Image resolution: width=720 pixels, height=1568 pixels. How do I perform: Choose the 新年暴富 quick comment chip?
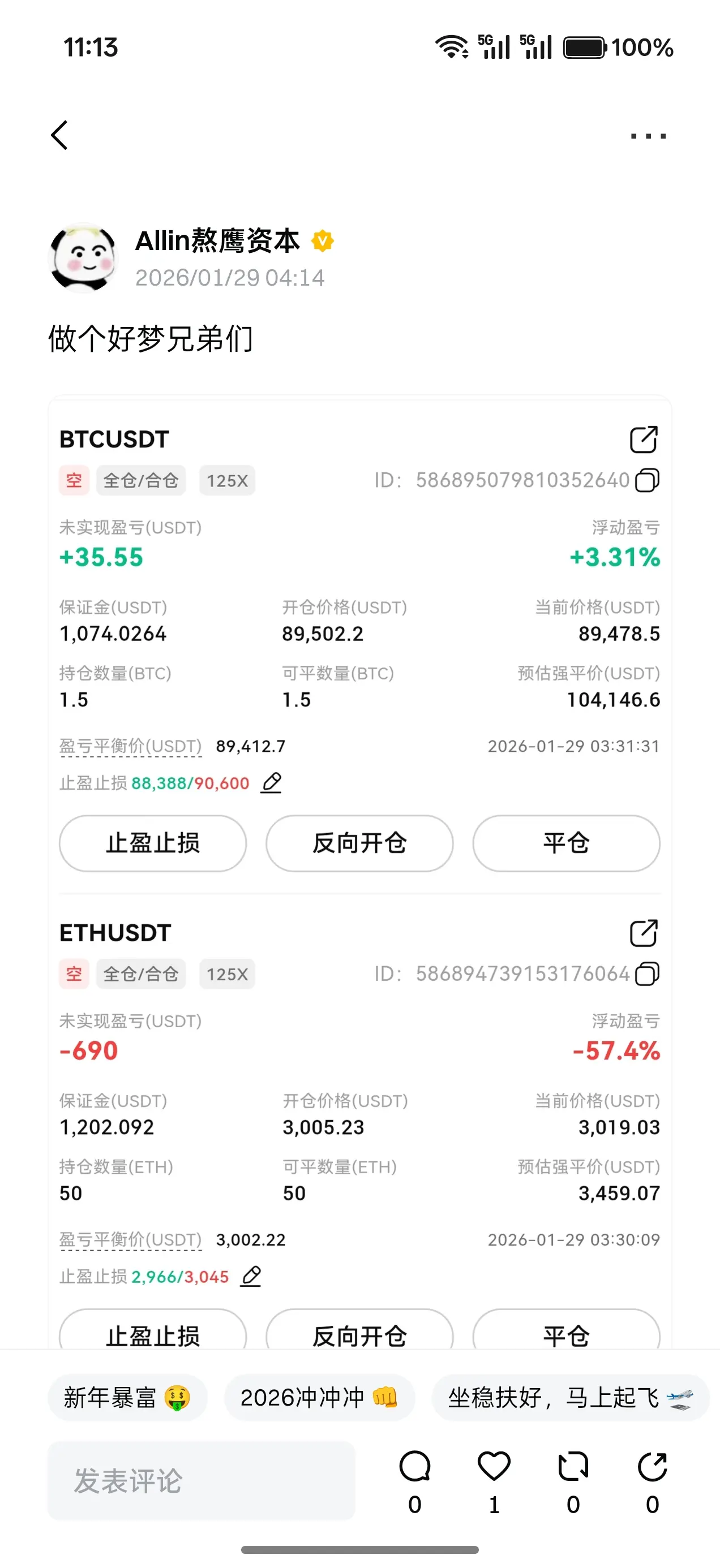click(x=127, y=1398)
